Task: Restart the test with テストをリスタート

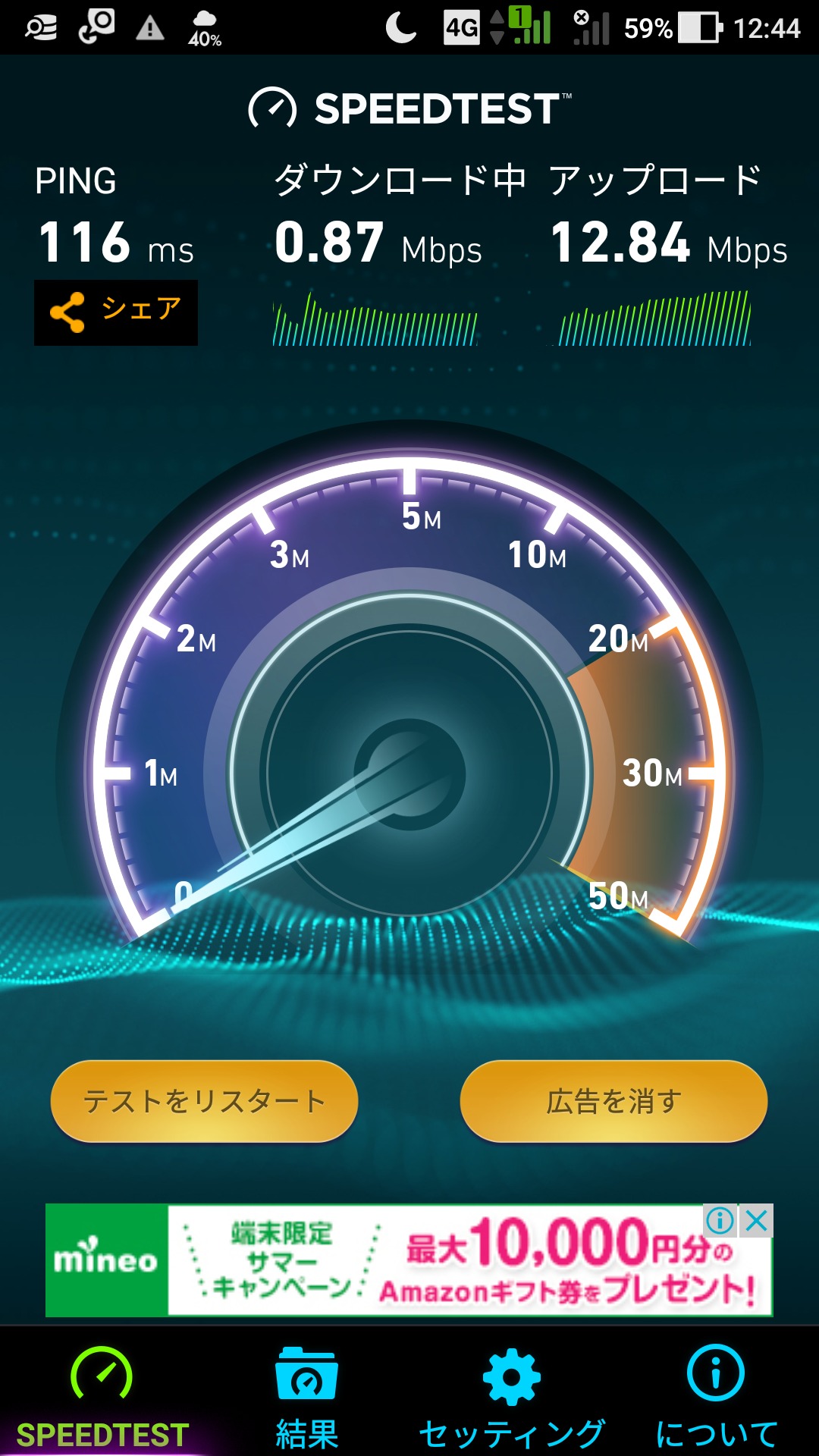Action: coord(204,1101)
